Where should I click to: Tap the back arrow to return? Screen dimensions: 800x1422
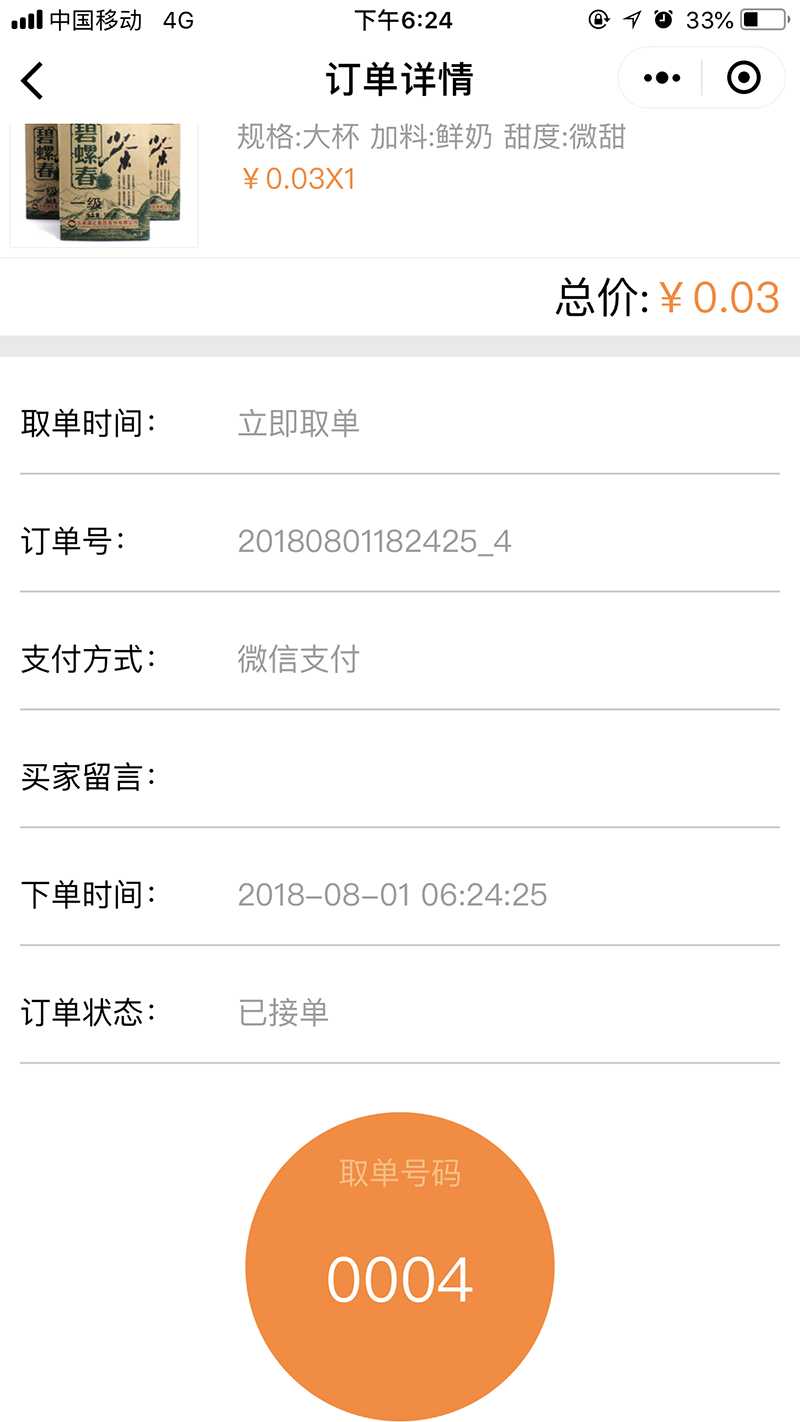tap(32, 78)
